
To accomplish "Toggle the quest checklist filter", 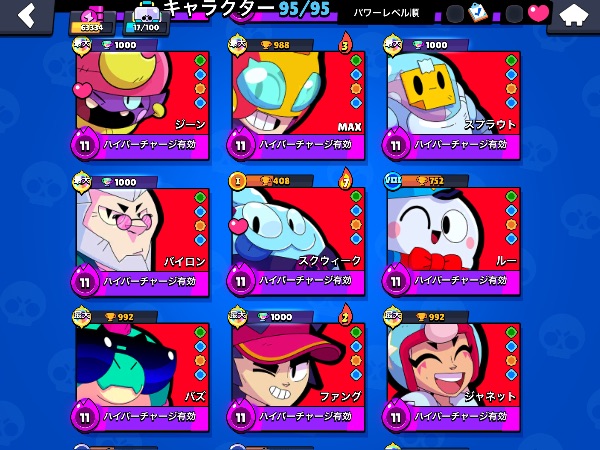I will coord(478,13).
